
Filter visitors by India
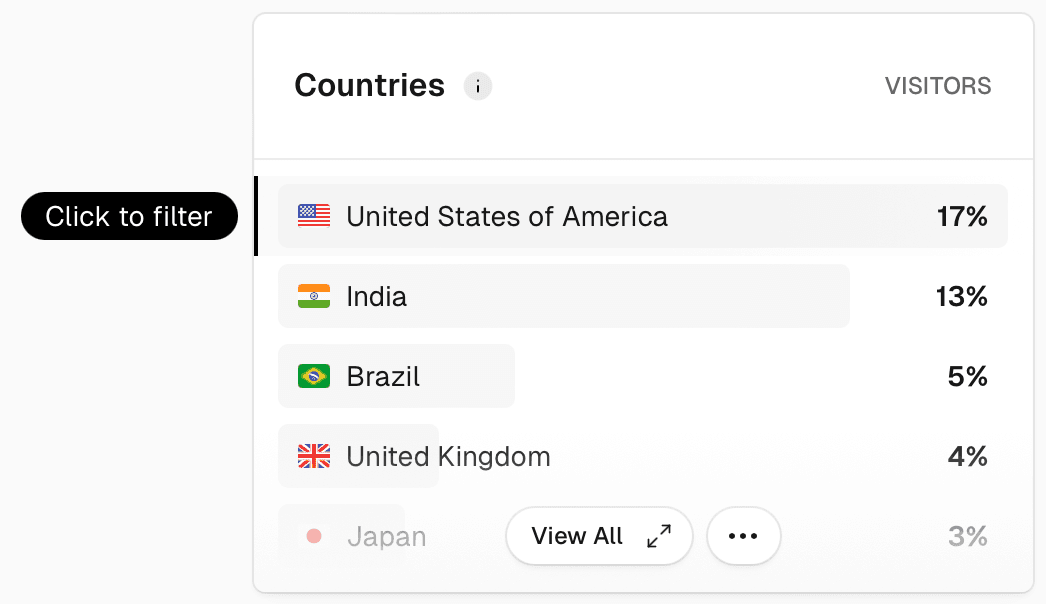[376, 296]
